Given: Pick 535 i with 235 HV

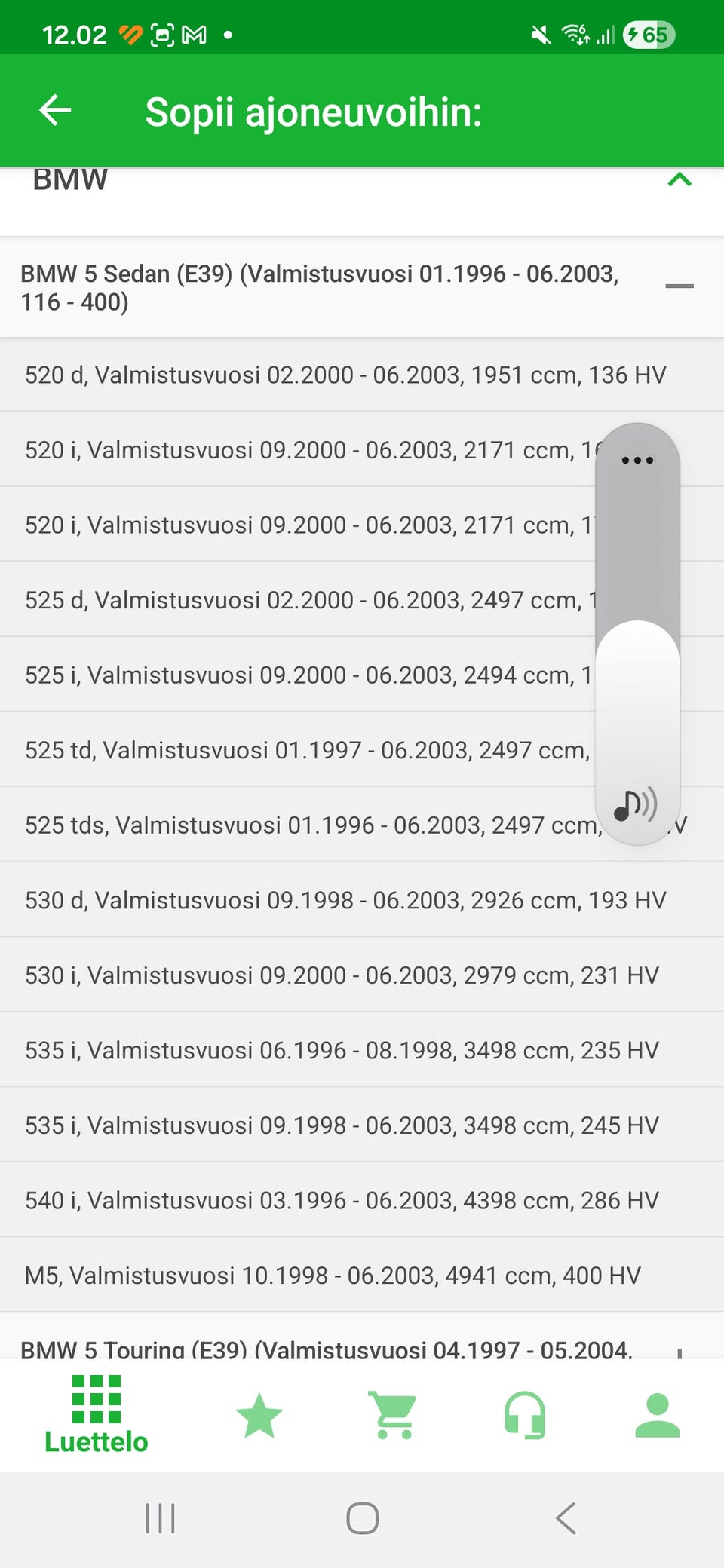Looking at the screenshot, I should (341, 1050).
